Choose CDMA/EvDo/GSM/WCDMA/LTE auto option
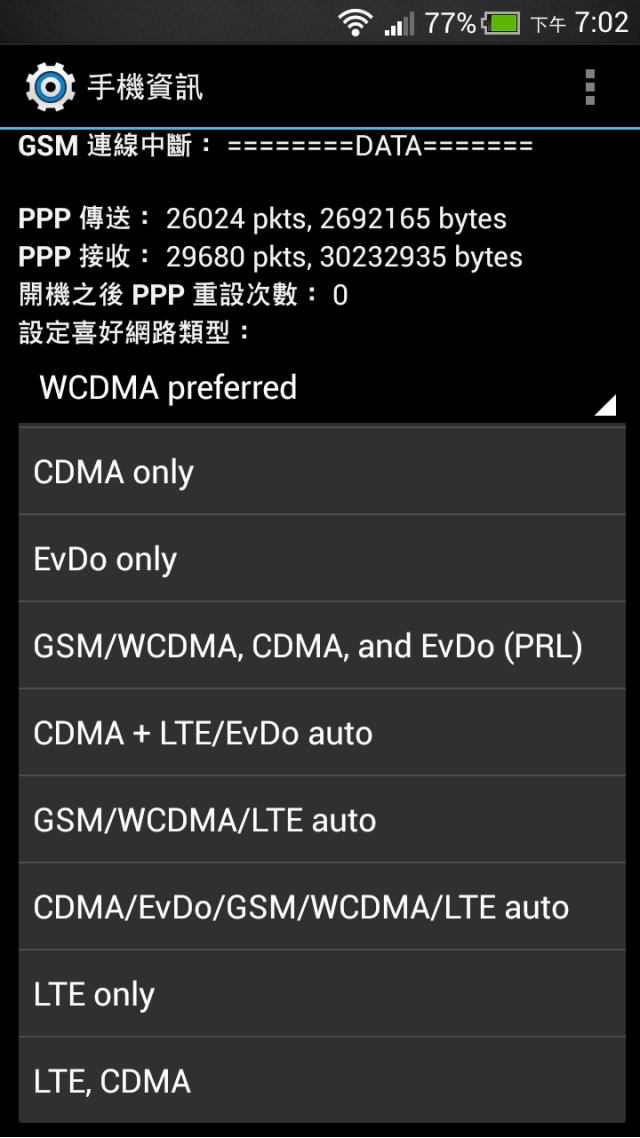640x1138 pixels. coord(321,907)
